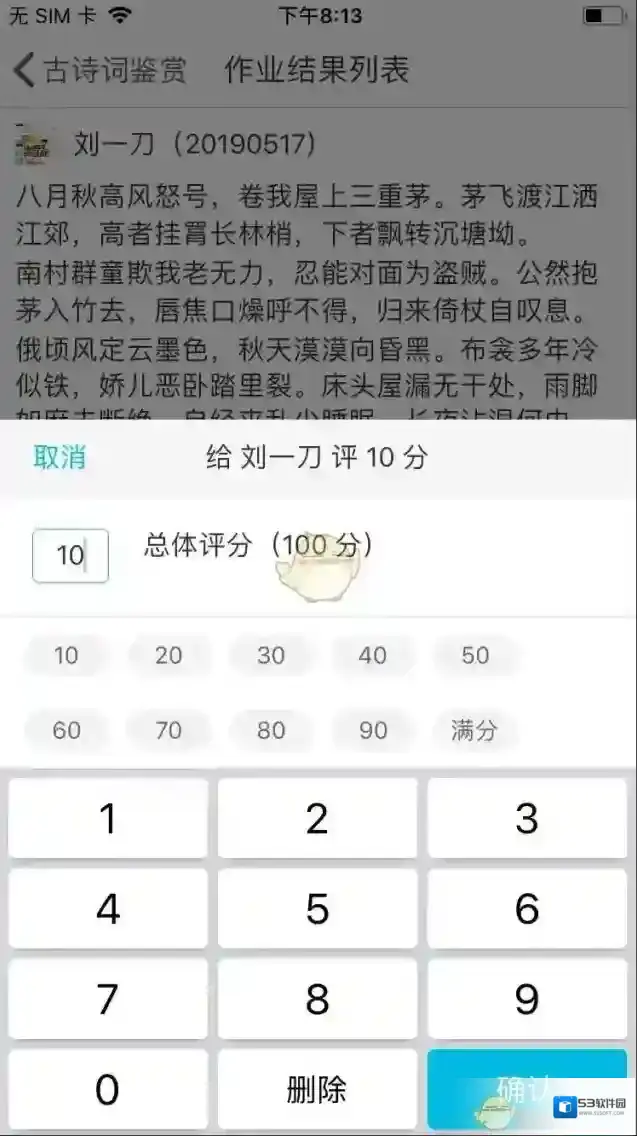The width and height of the screenshot is (637, 1136).
Task: Choose the 90 points chip
Action: 373,730
